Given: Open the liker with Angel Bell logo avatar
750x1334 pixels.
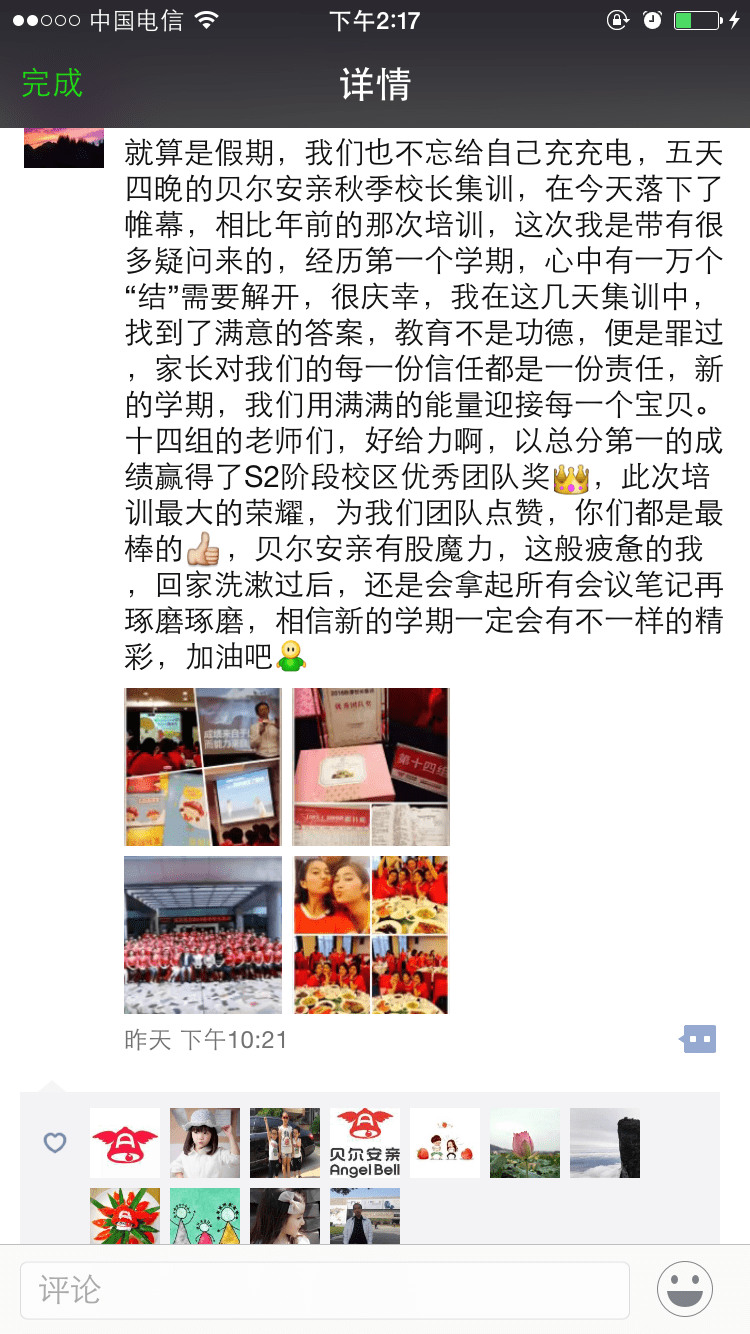Looking at the screenshot, I should click(365, 1143).
